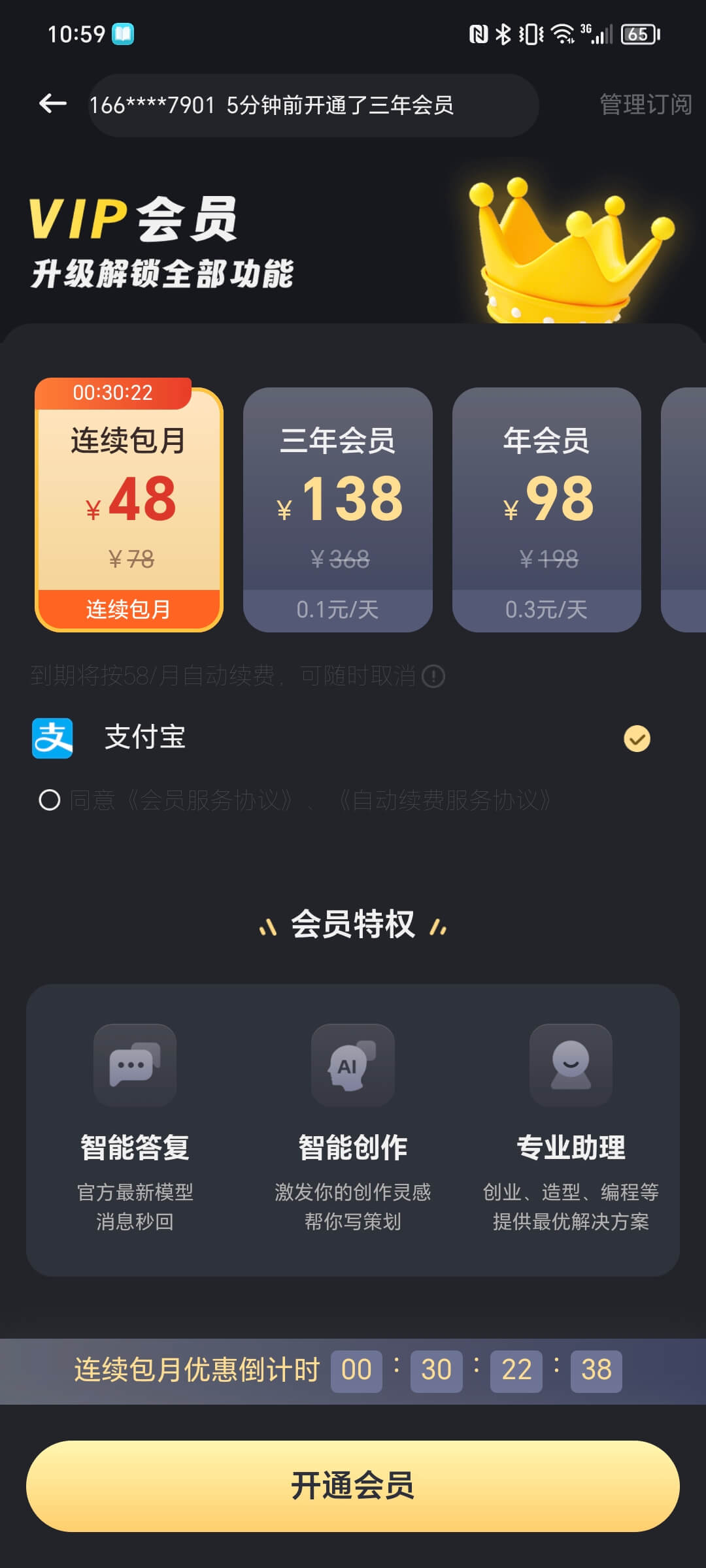Go back using the arrow icon

point(53,103)
